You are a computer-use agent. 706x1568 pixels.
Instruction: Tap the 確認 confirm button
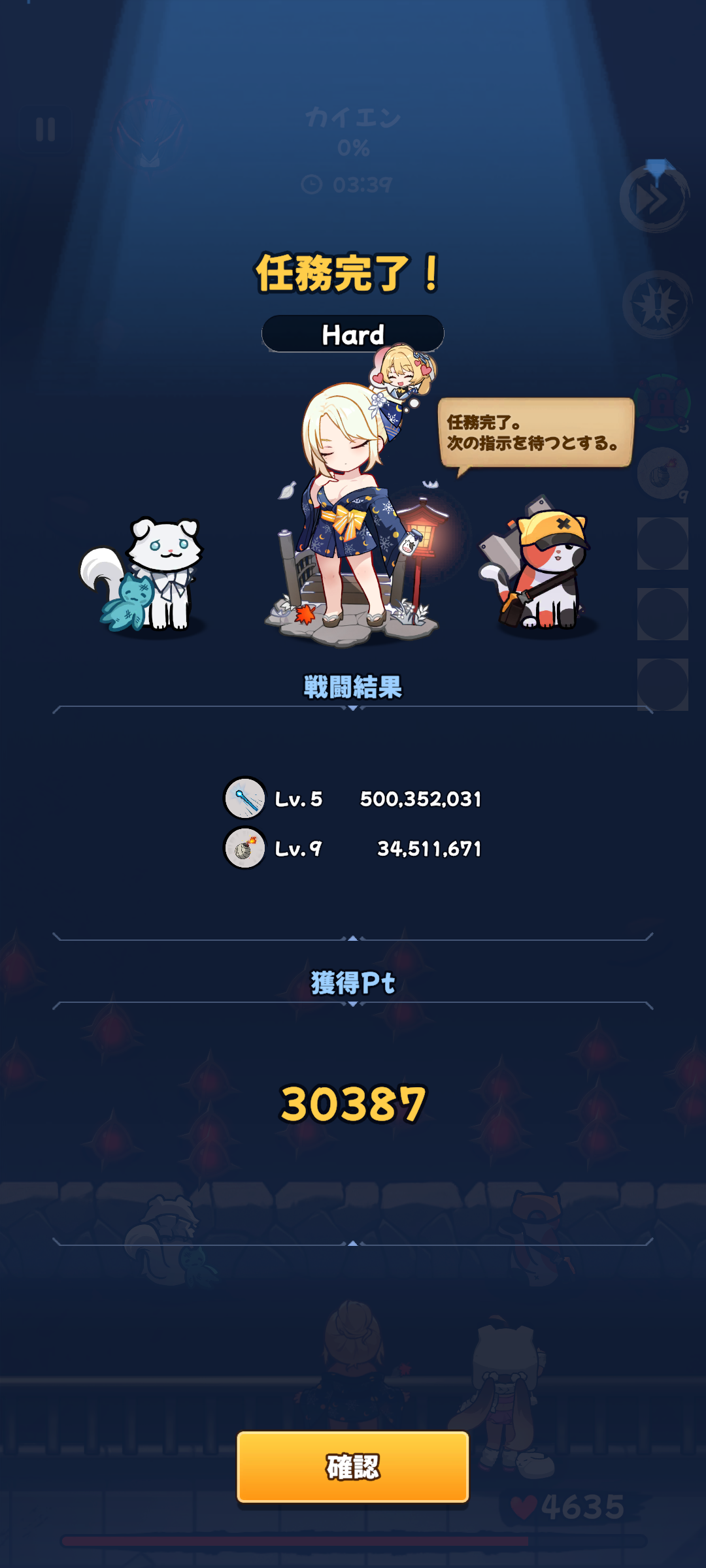click(x=353, y=1467)
